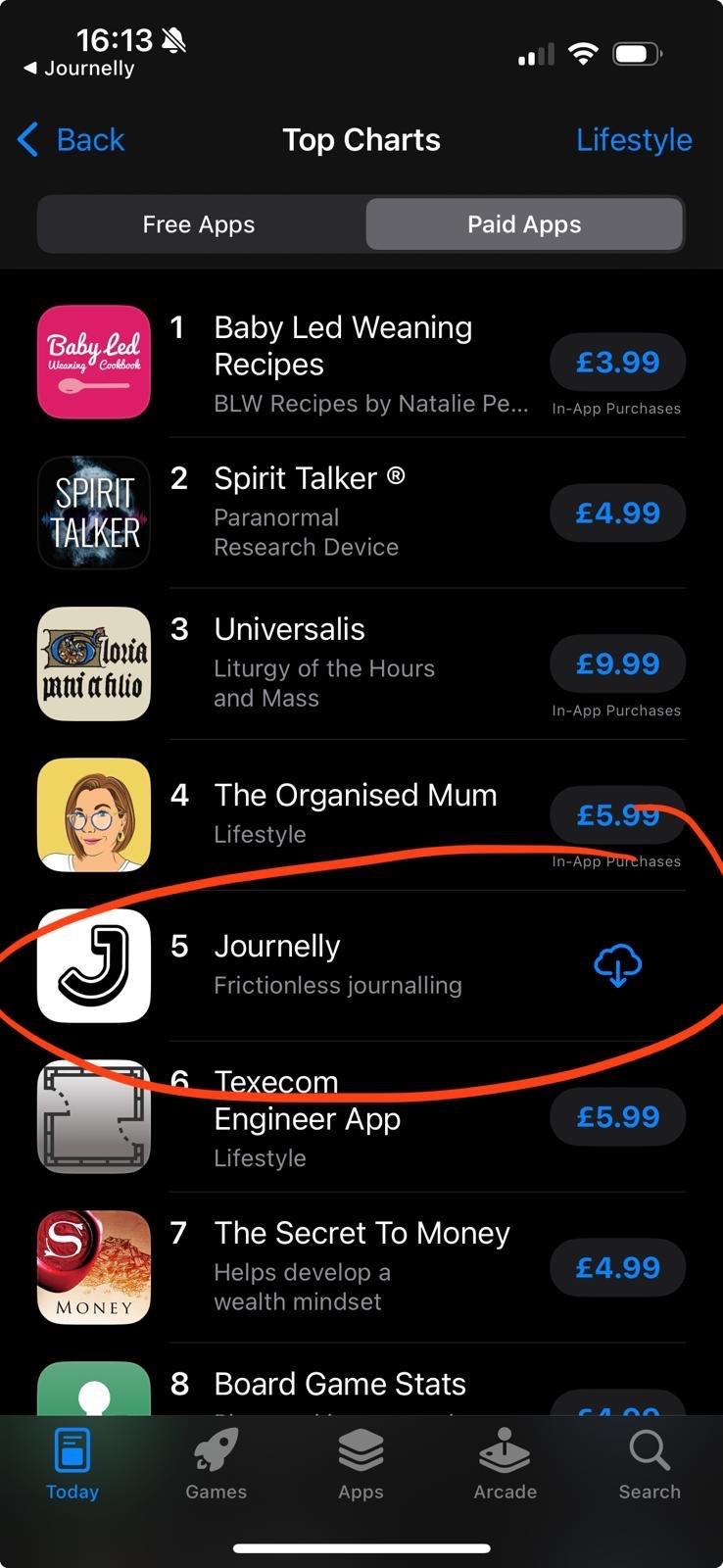Go back to the previous screen

click(72, 140)
